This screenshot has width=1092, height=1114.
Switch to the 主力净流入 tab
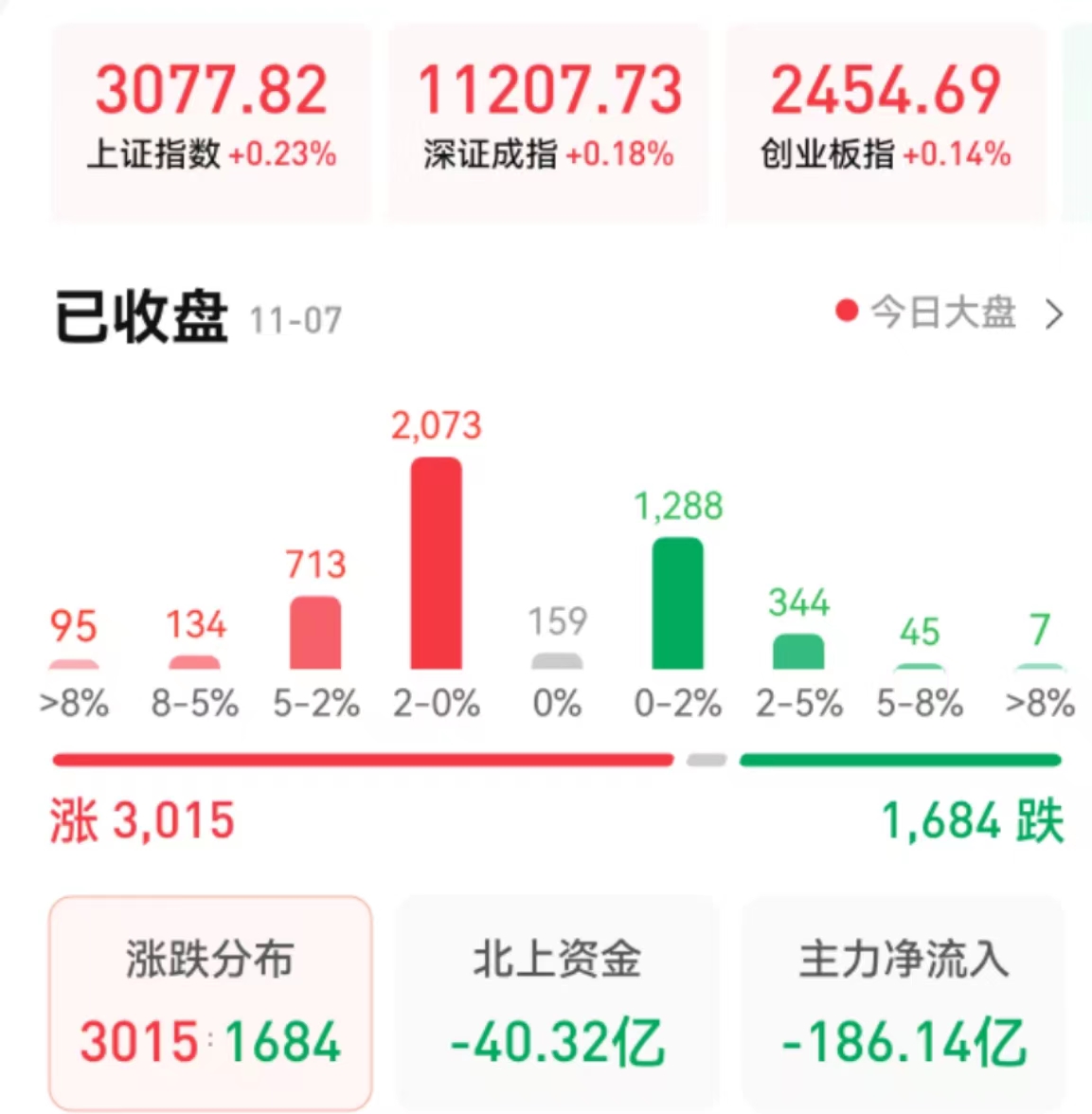tap(904, 1002)
